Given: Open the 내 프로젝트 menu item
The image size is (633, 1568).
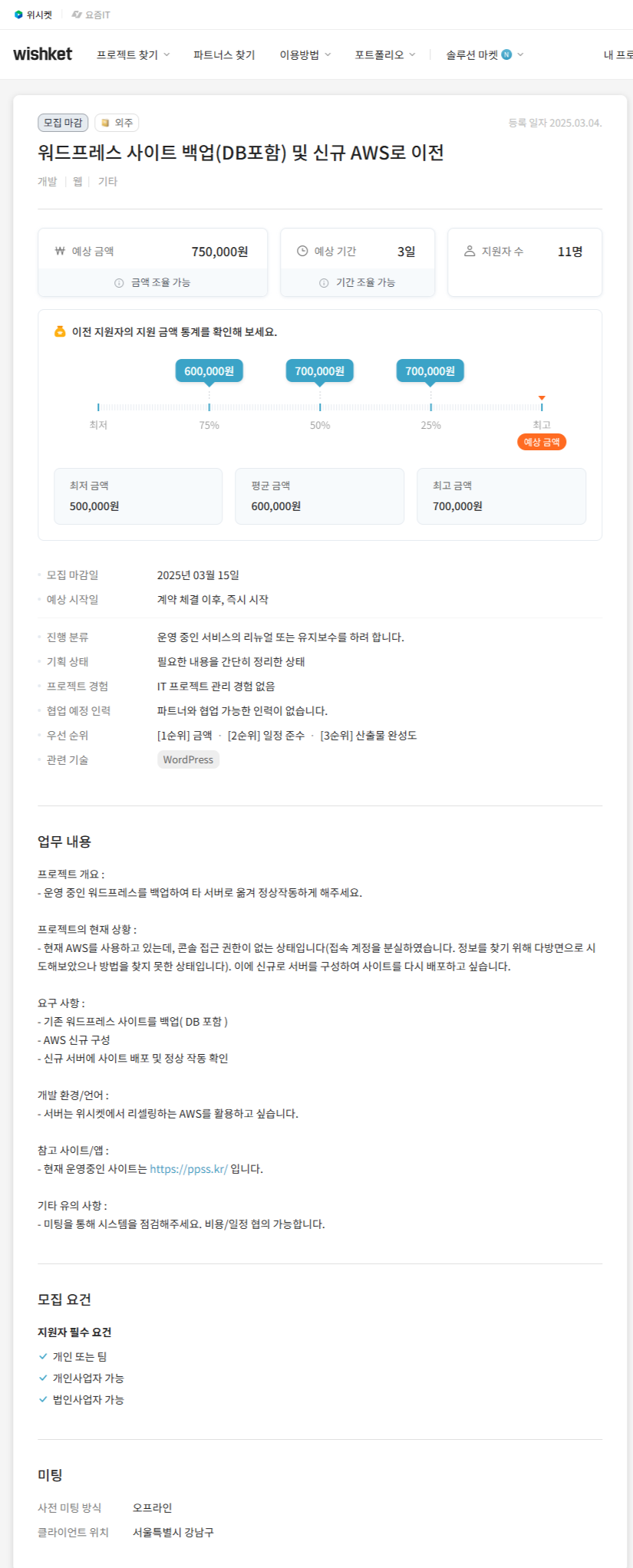Looking at the screenshot, I should coord(618,54).
